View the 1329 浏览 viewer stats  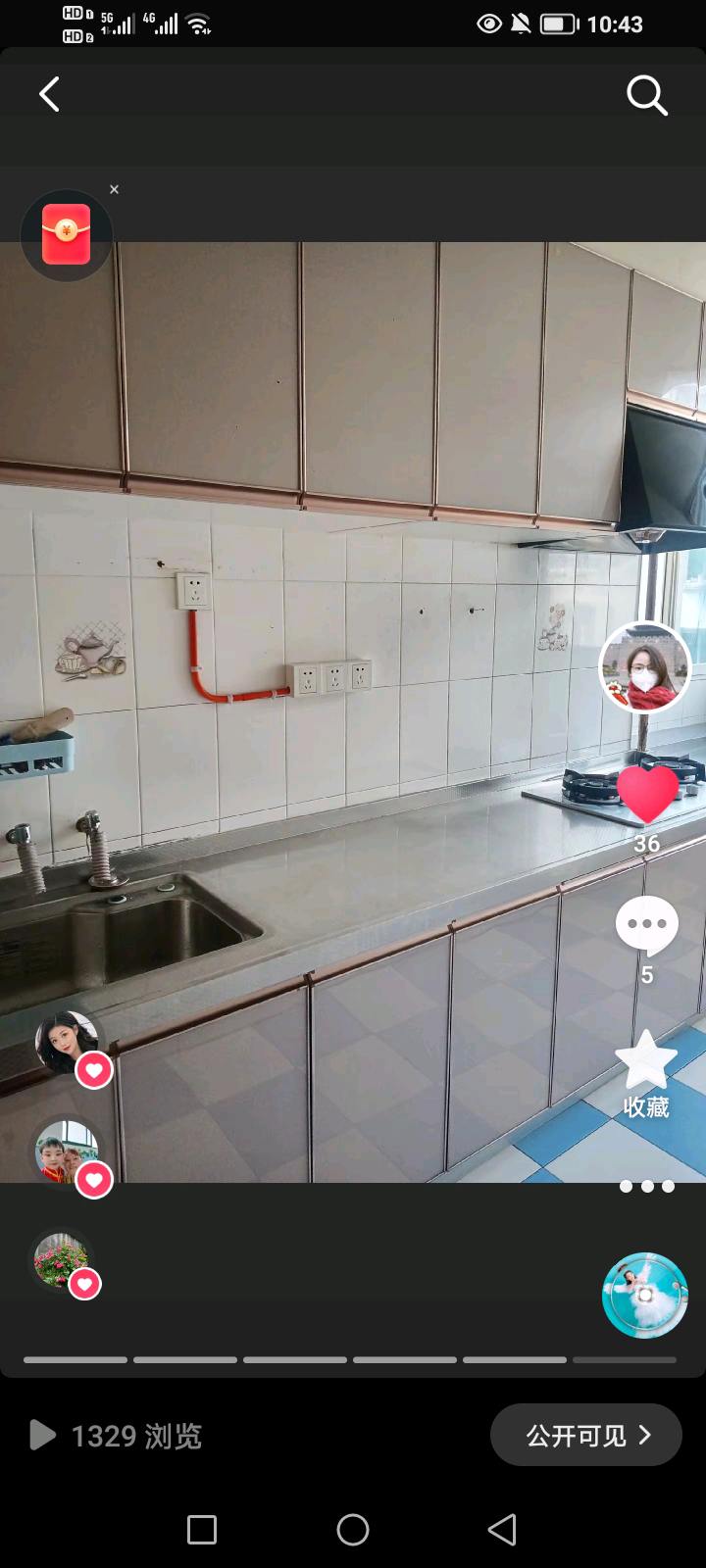pyautogui.click(x=116, y=1436)
